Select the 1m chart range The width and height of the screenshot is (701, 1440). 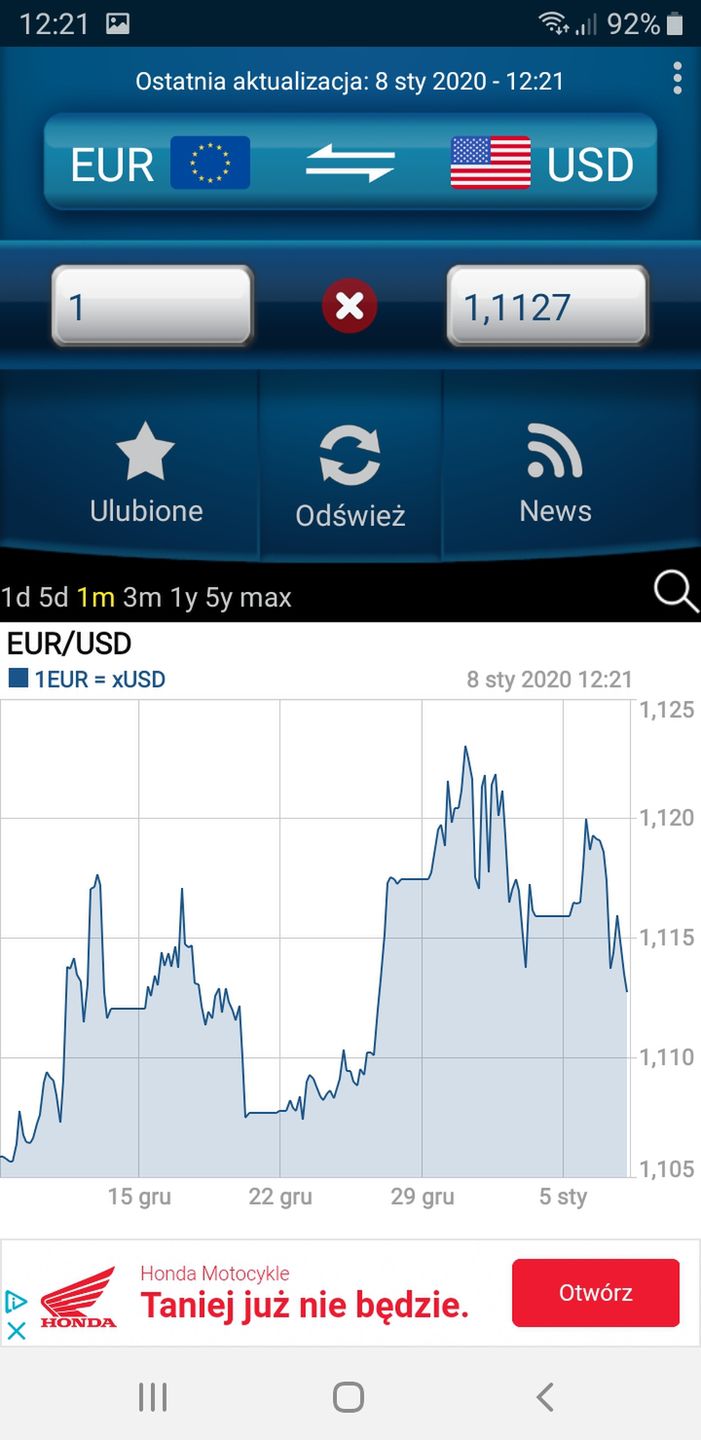point(96,598)
